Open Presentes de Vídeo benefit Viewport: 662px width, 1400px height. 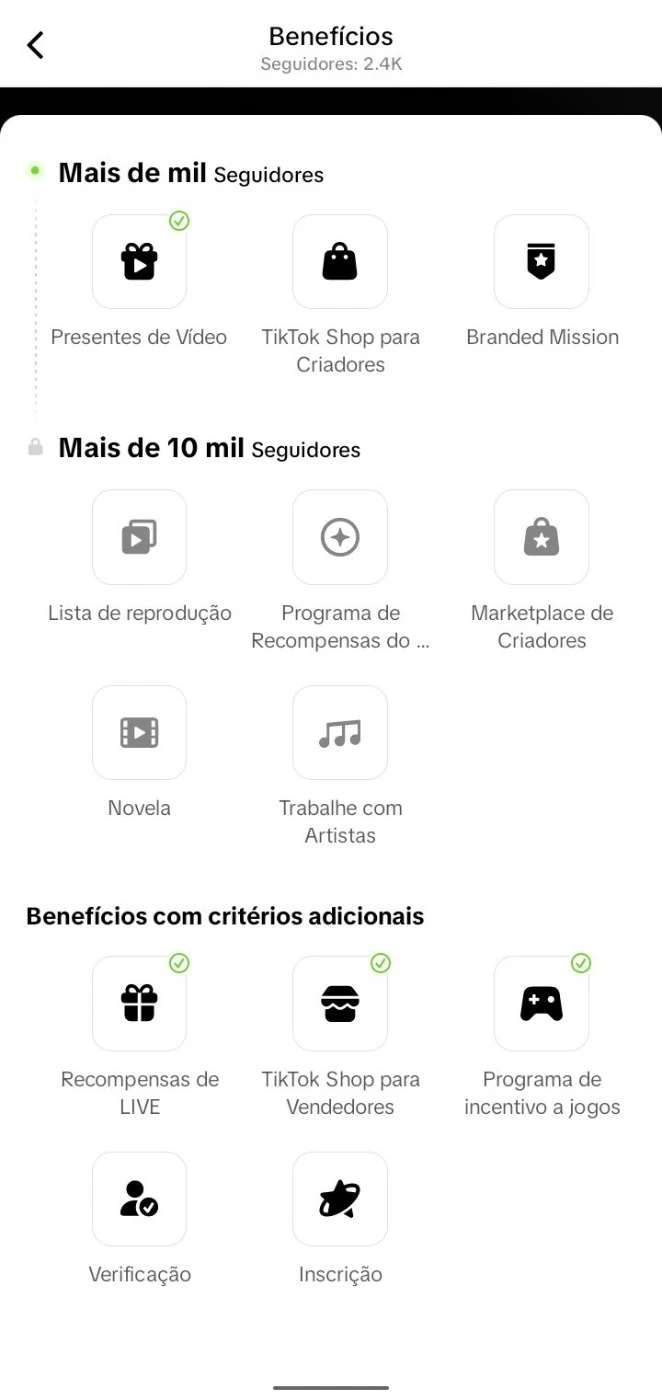(x=139, y=262)
